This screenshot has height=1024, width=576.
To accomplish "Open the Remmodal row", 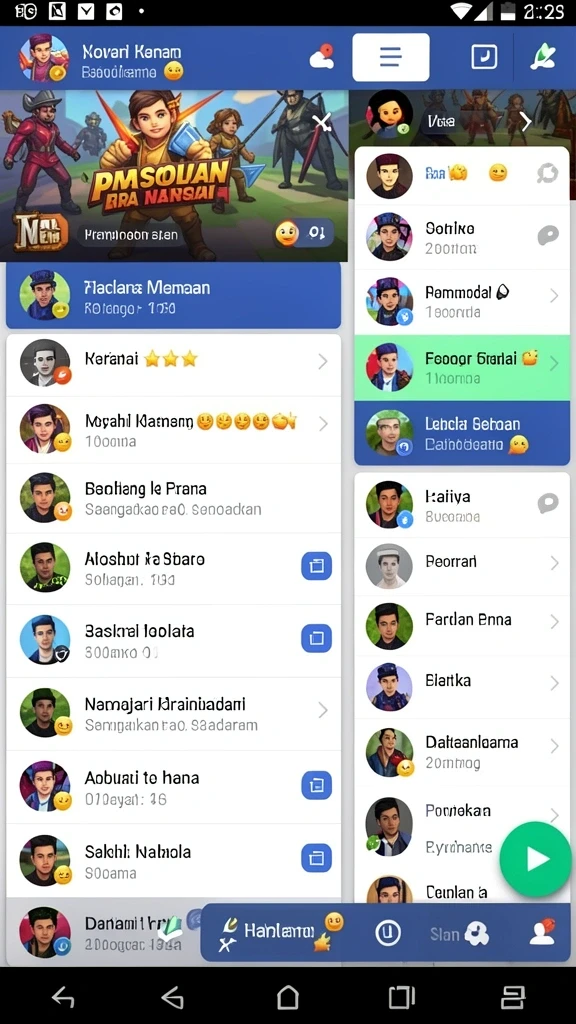I will pyautogui.click(x=462, y=302).
